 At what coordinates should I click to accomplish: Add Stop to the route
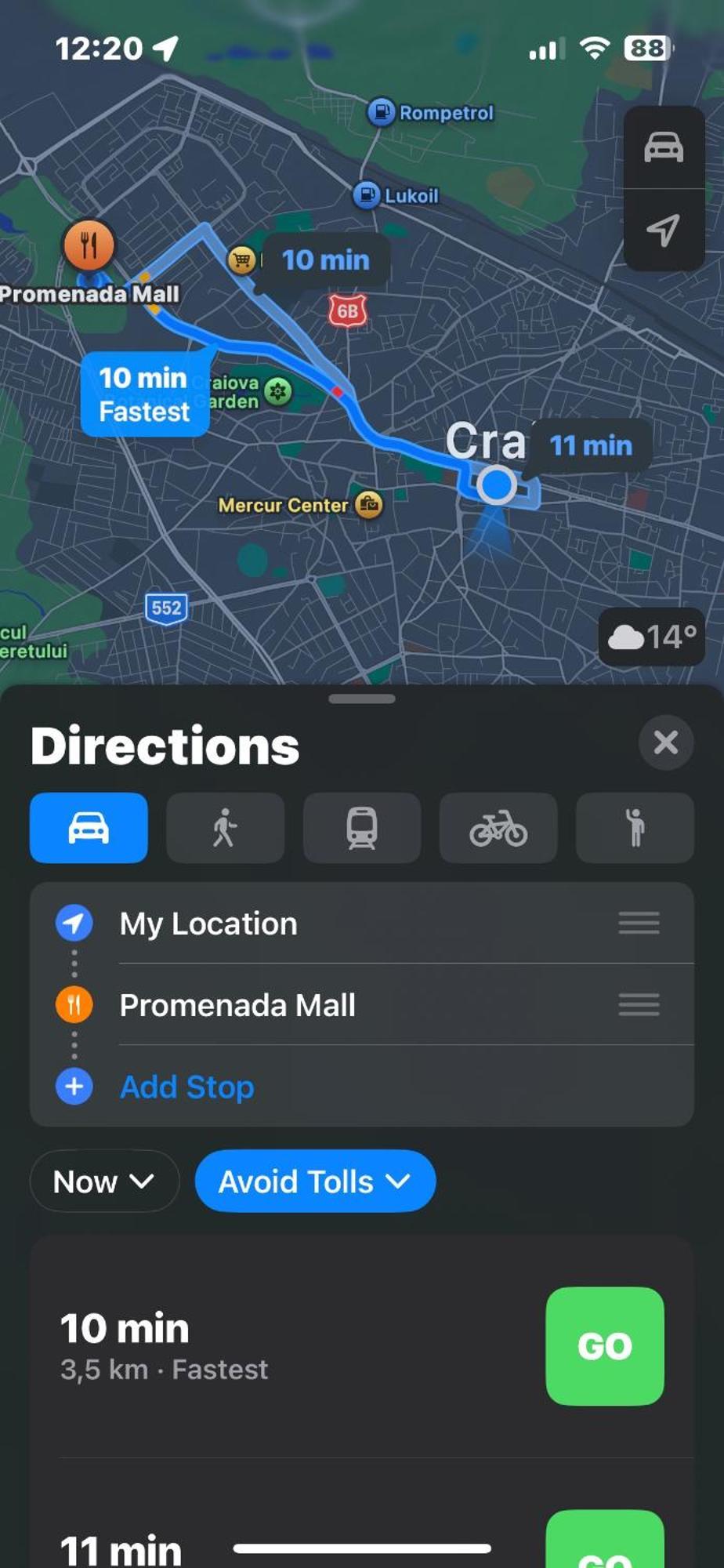(186, 1087)
